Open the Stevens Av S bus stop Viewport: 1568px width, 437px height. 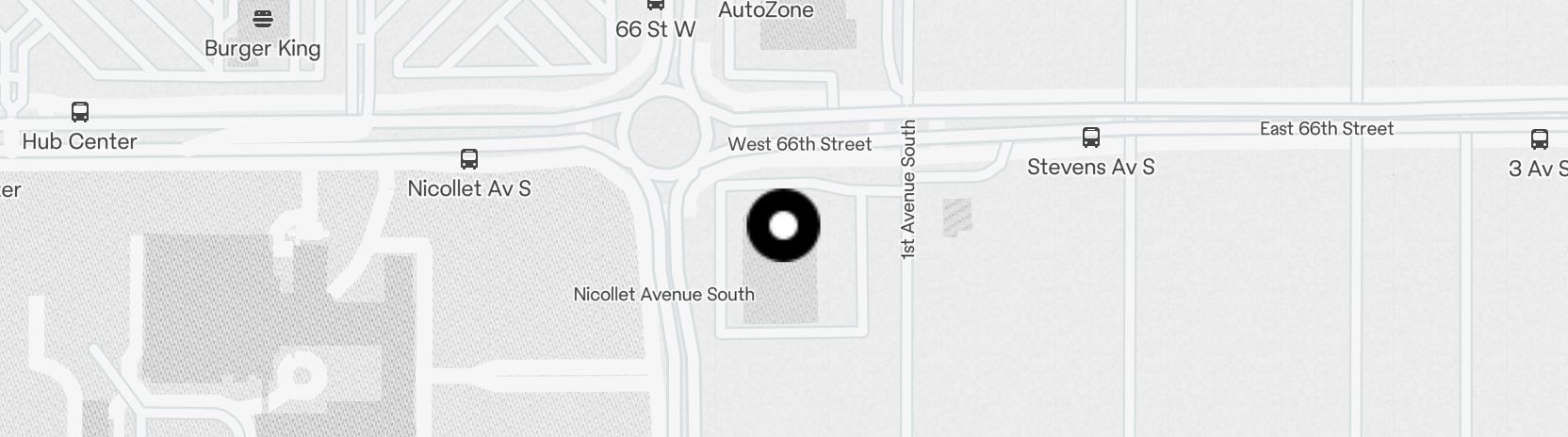tap(1091, 138)
